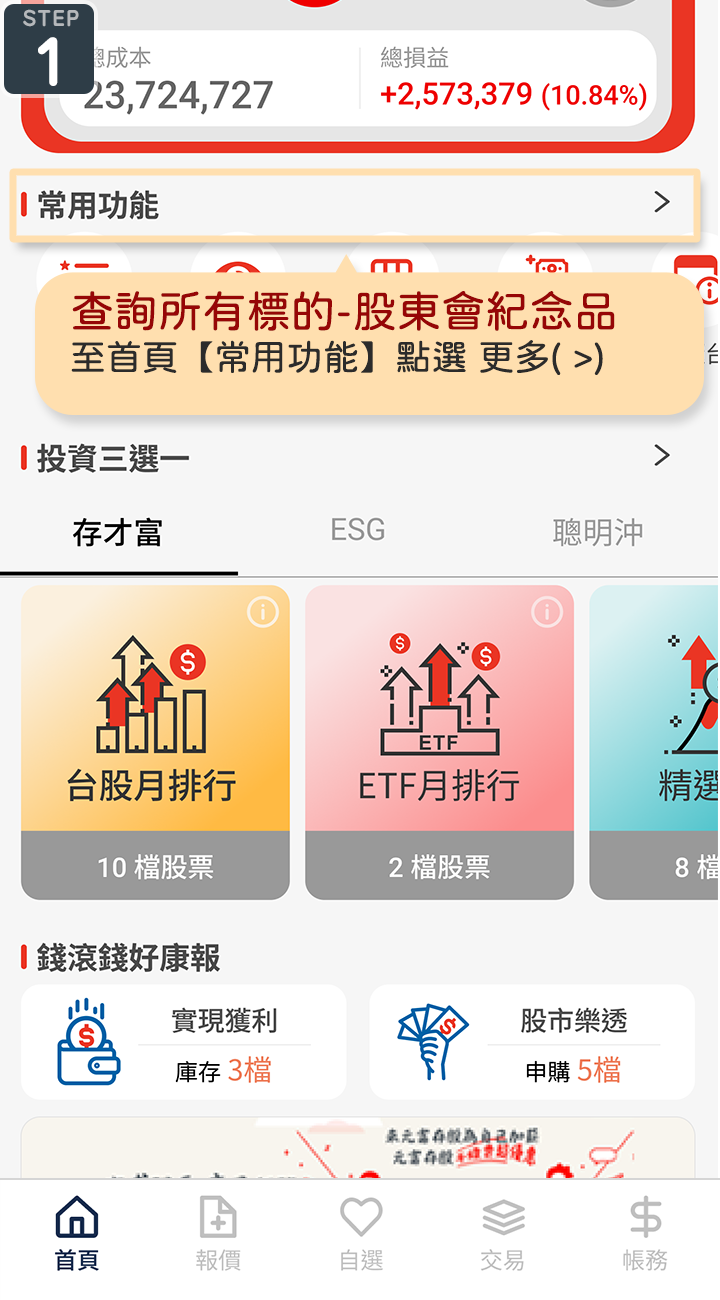Screen dimensions: 720x1300
Task: Open 實現獲利 庫存 3檔 card
Action: (183, 1042)
